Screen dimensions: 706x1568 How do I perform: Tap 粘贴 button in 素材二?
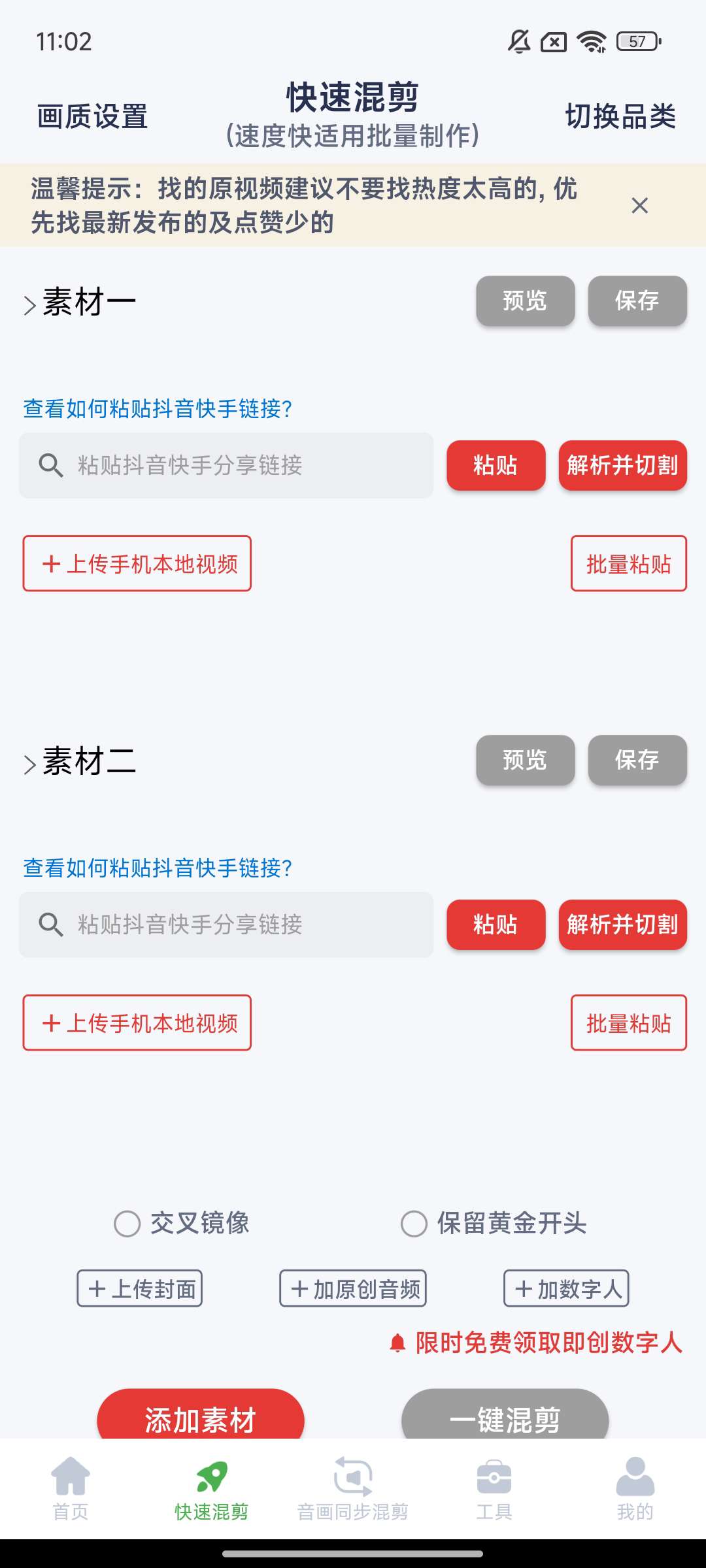[496, 925]
